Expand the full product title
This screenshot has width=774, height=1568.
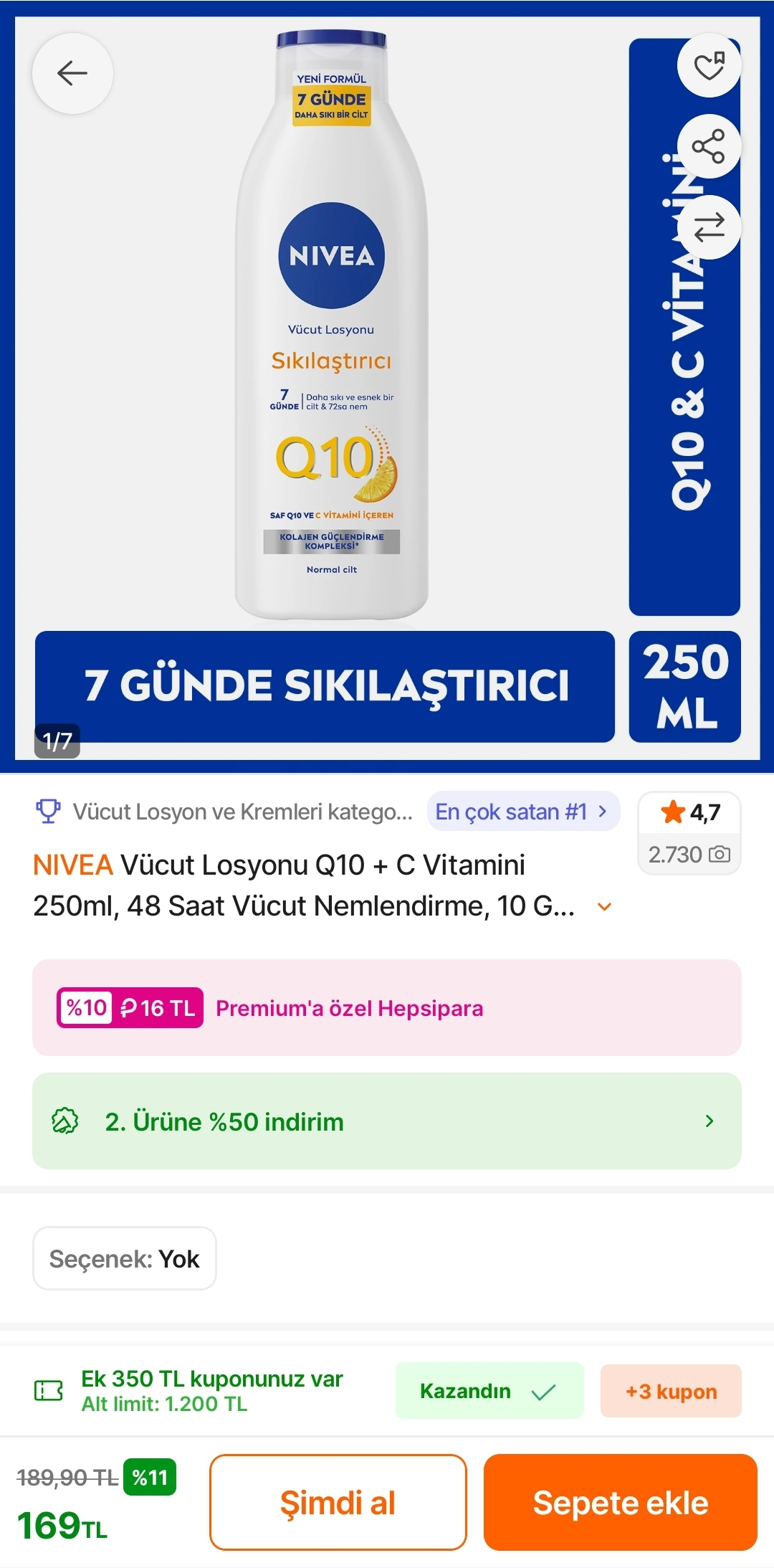coord(604,907)
